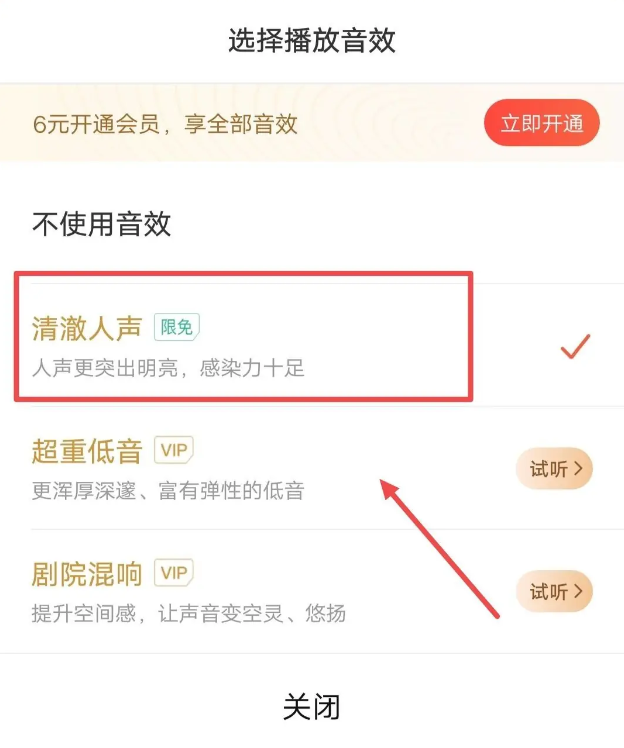The image size is (624, 748).
Task: Tap 立即开通 to activate membership
Action: [541, 124]
